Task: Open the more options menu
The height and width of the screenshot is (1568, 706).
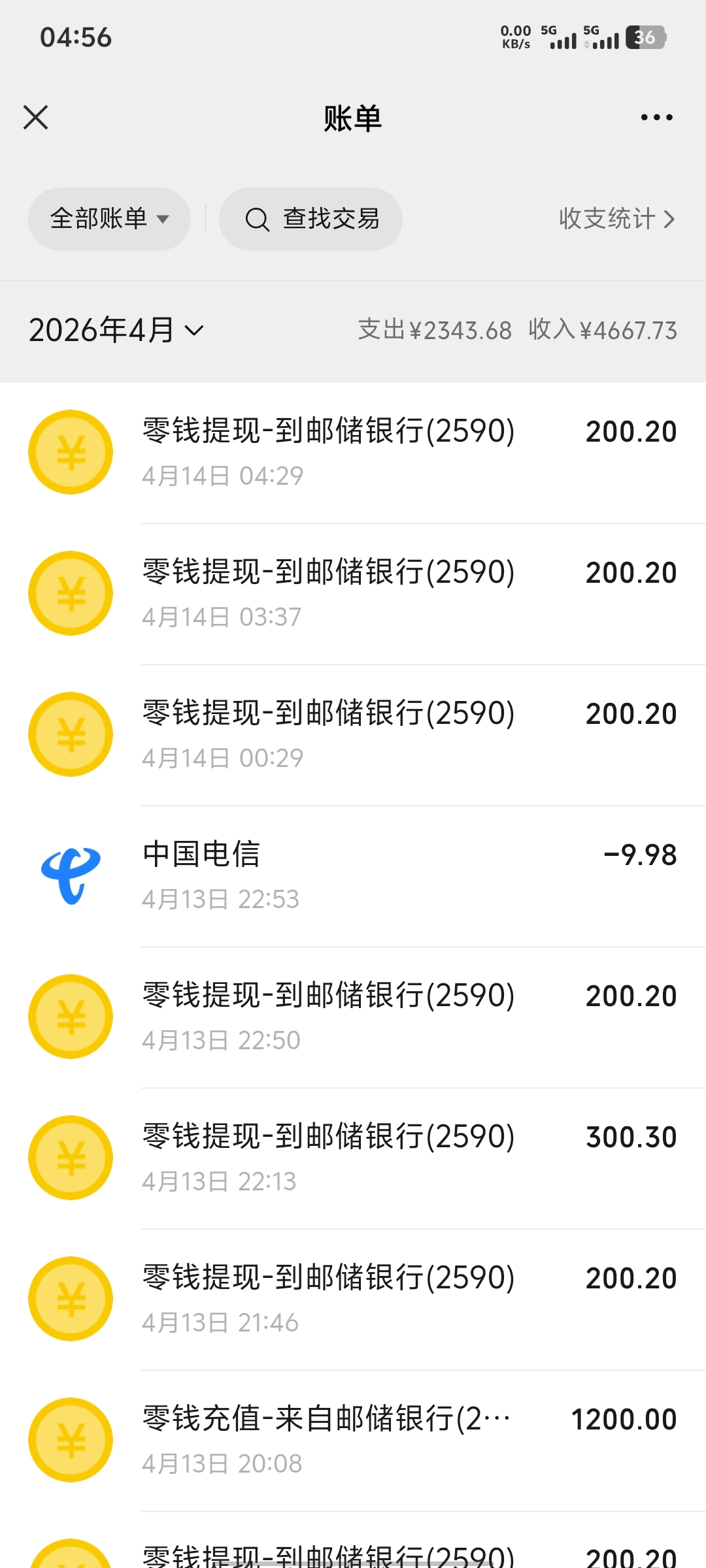Action: pyautogui.click(x=656, y=117)
